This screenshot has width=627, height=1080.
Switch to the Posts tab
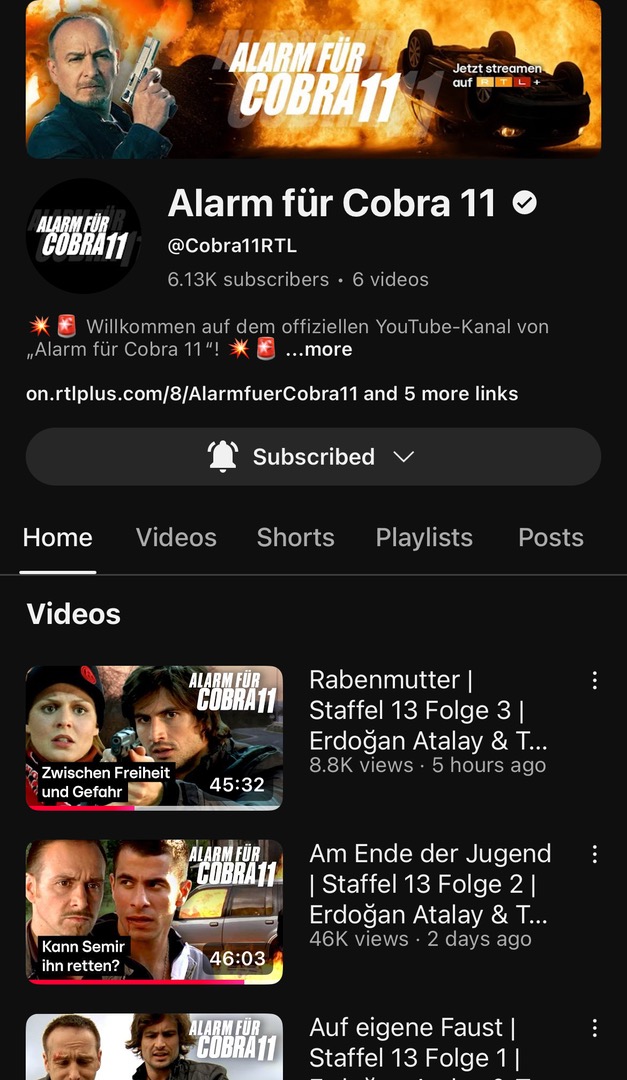click(x=550, y=537)
